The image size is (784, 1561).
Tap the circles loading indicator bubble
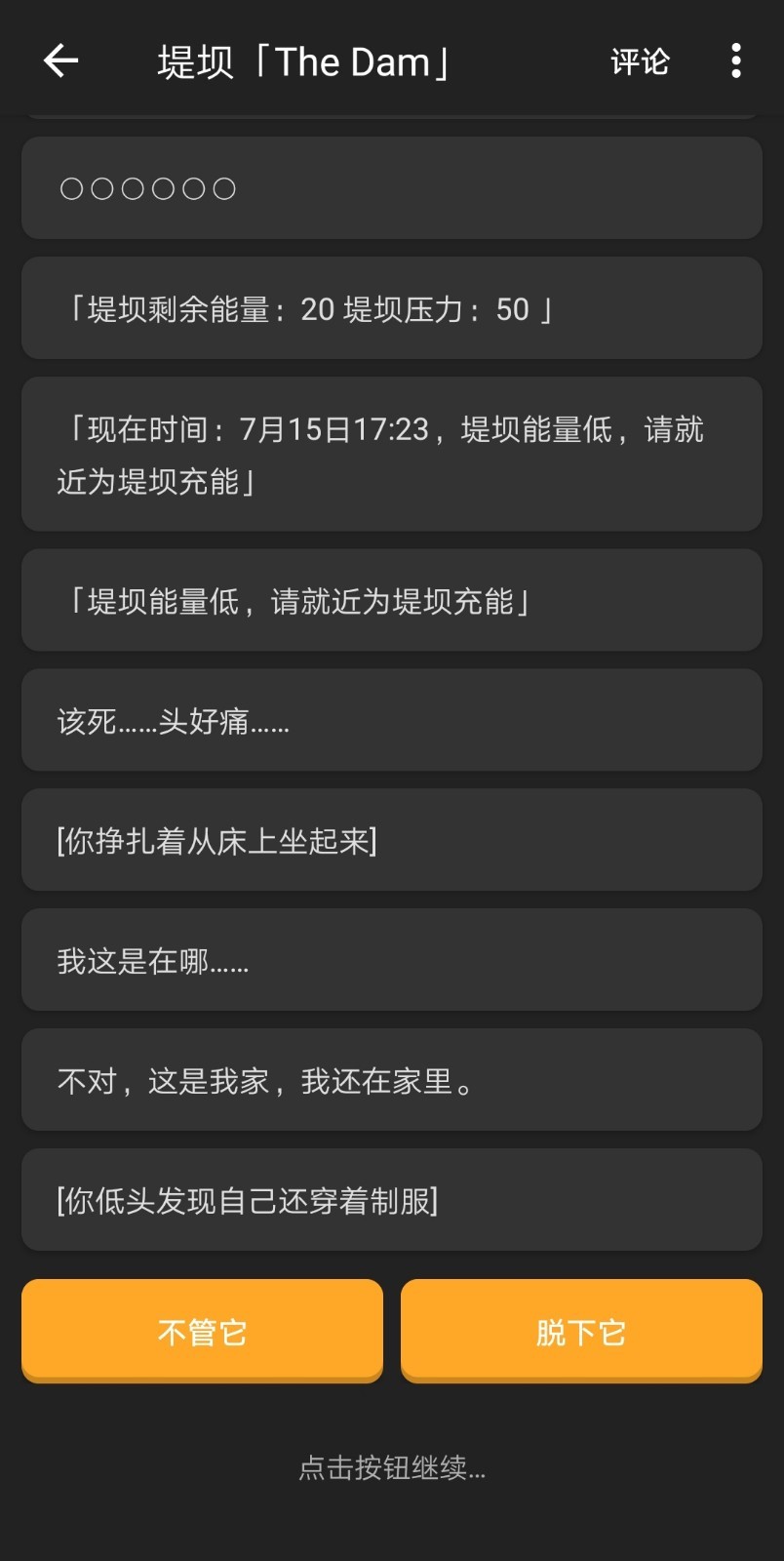[x=392, y=188]
